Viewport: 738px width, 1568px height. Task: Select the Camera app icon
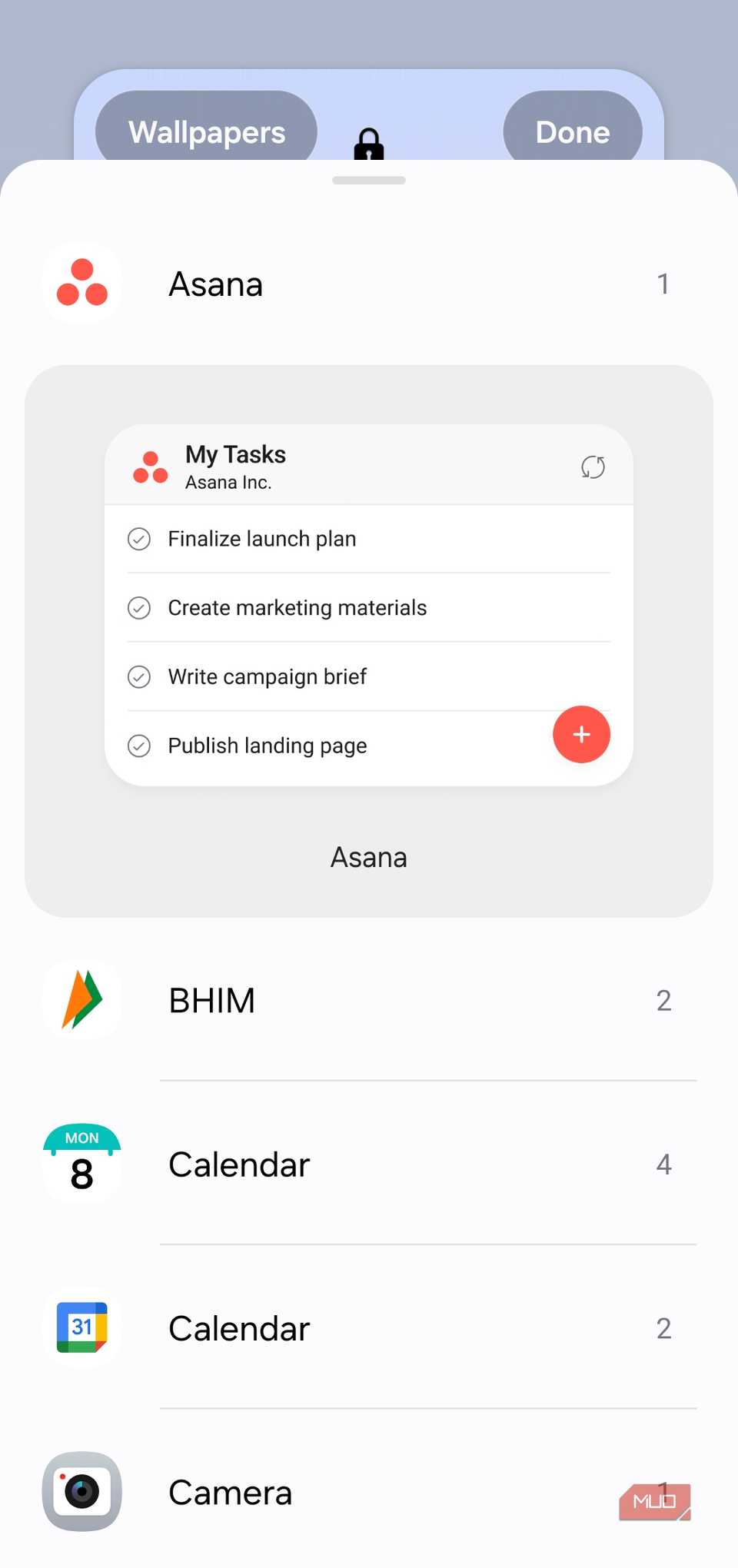[x=81, y=1490]
